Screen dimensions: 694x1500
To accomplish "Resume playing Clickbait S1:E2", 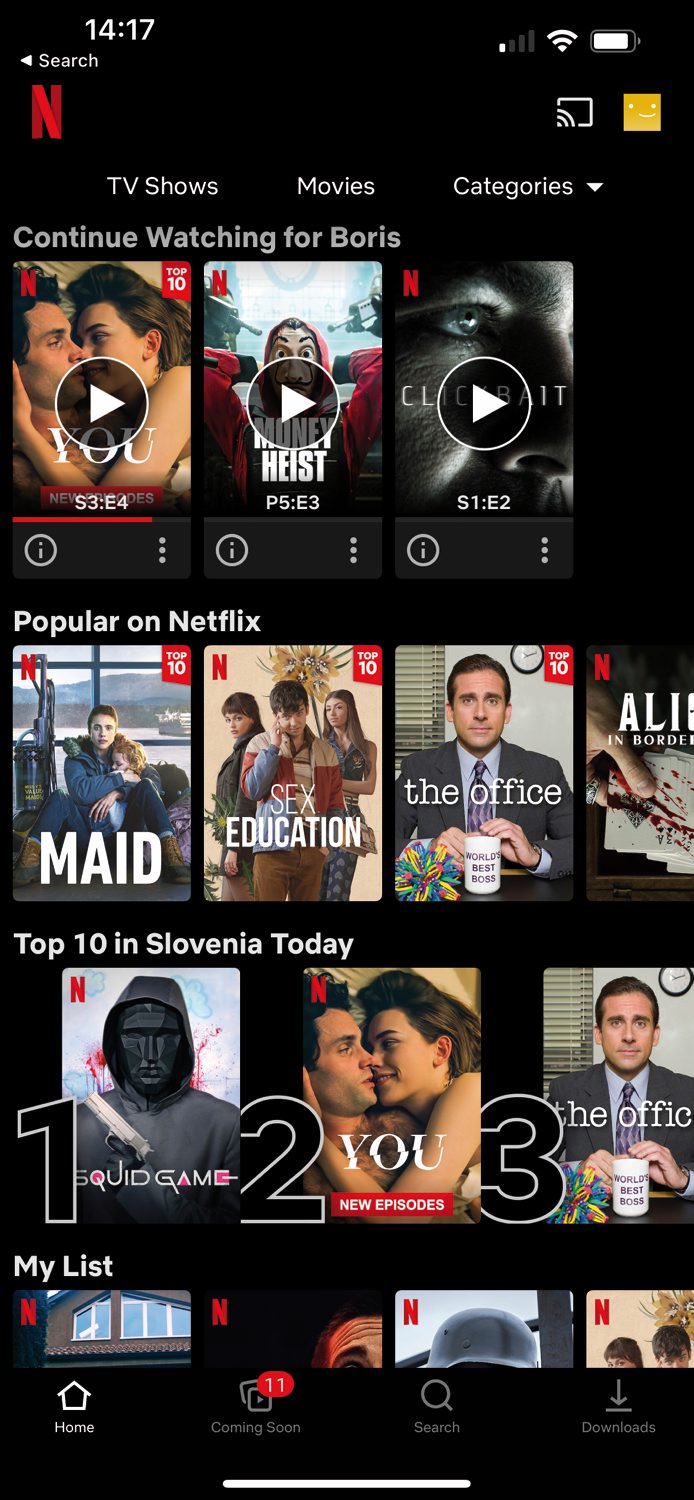I will pos(484,403).
